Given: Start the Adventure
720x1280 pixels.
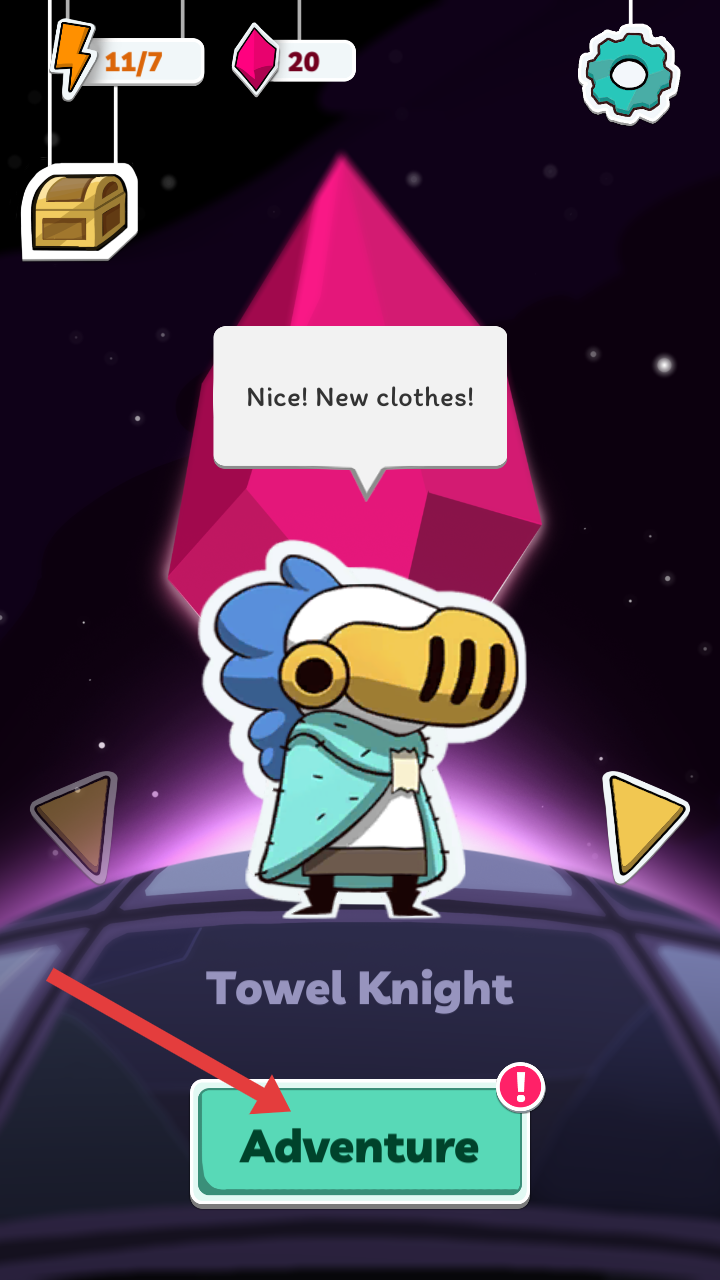Looking at the screenshot, I should tap(360, 1145).
